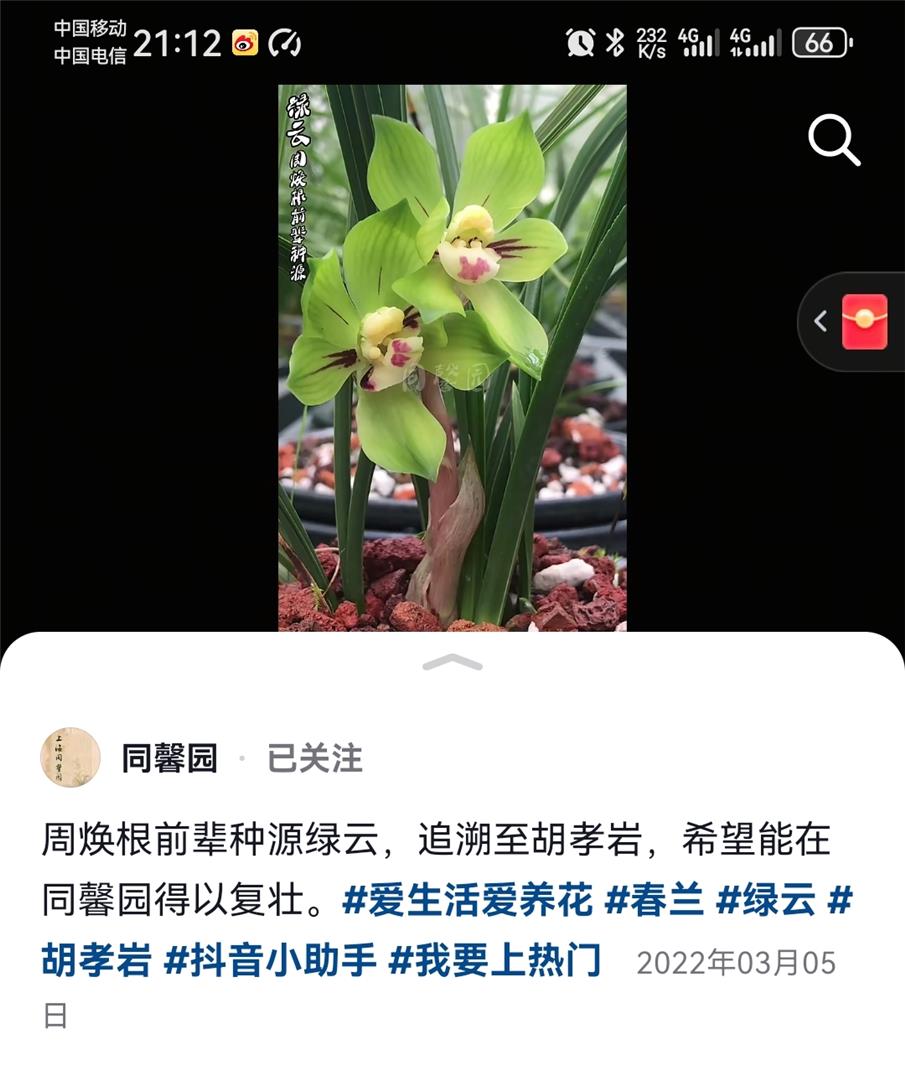905x1080 pixels.
Task: Open the red envelope floating widget
Action: [x=864, y=322]
